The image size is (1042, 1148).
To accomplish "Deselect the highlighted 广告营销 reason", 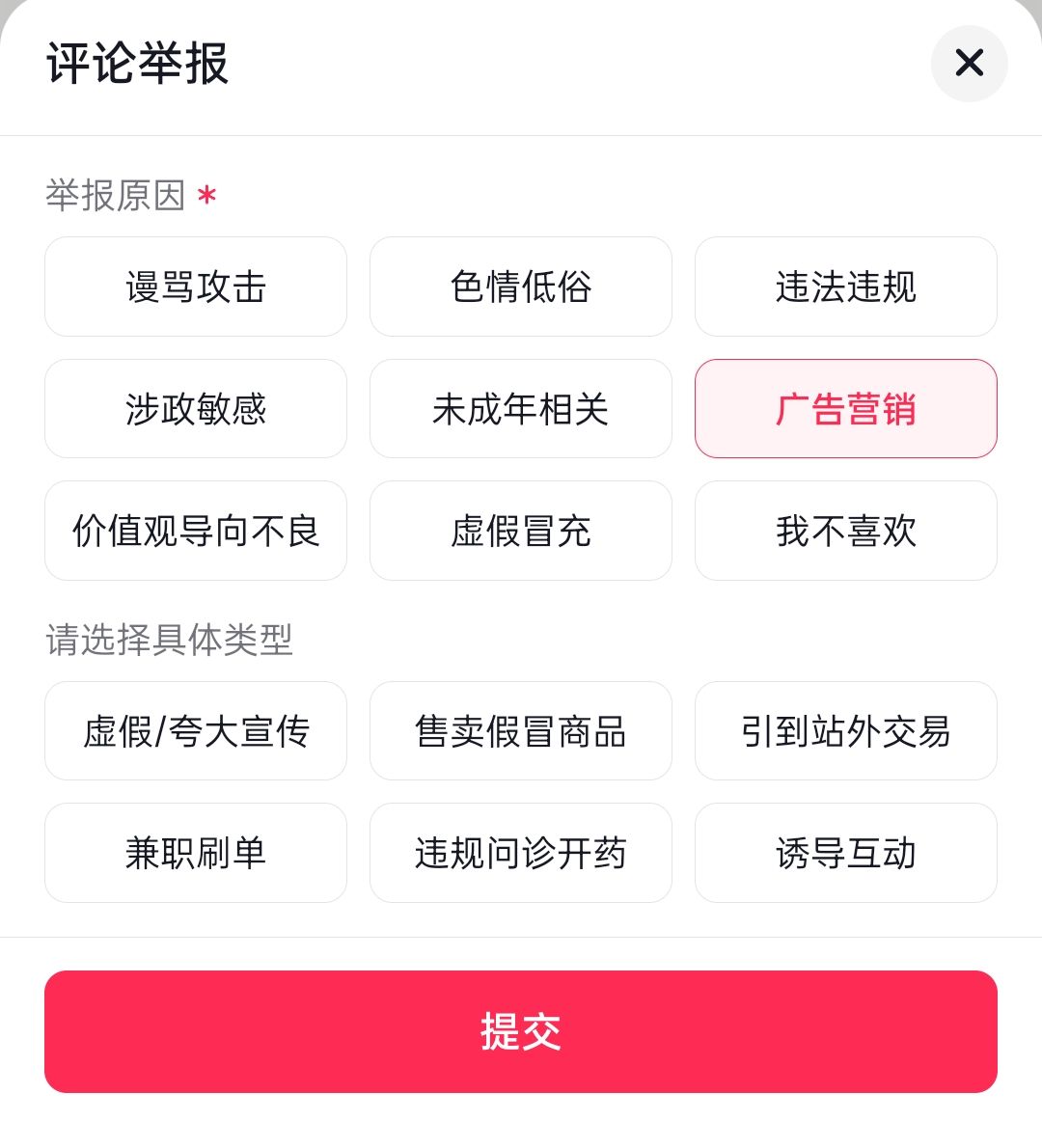I will tap(846, 409).
